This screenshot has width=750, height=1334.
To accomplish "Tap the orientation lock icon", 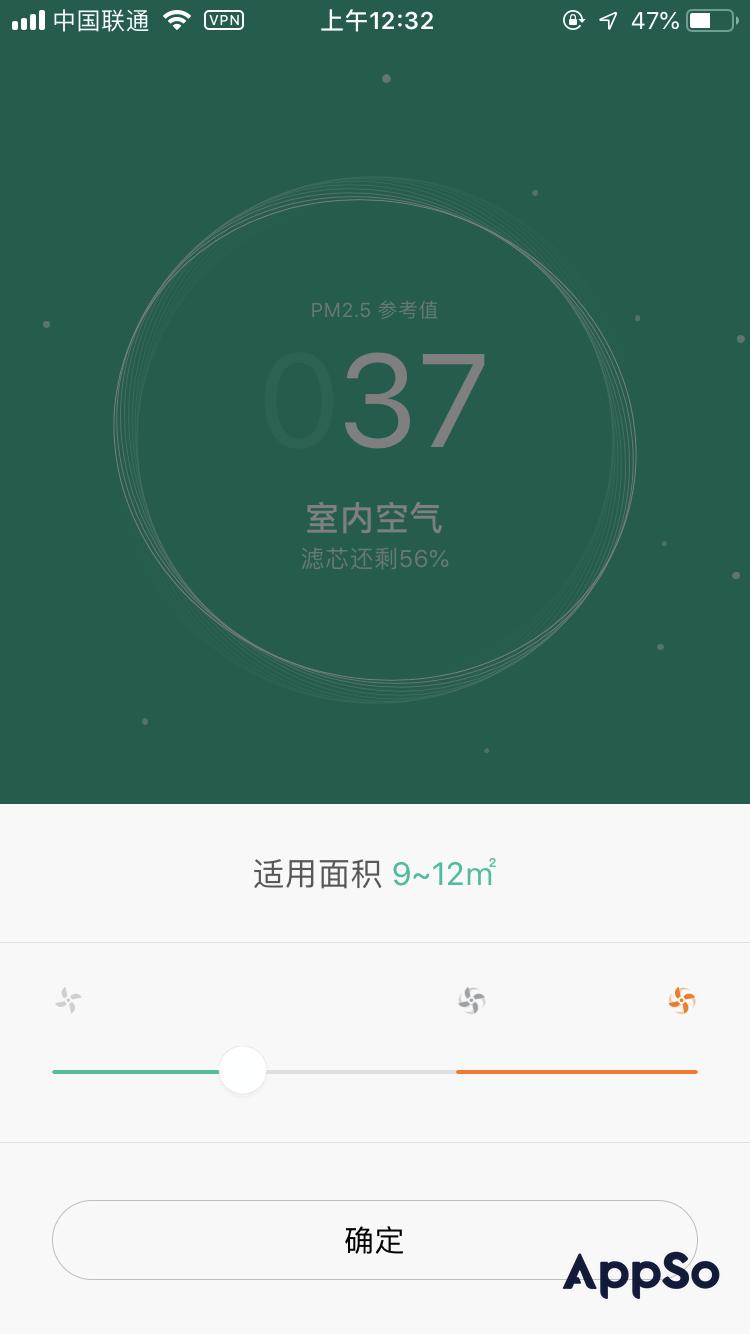I will pos(572,20).
